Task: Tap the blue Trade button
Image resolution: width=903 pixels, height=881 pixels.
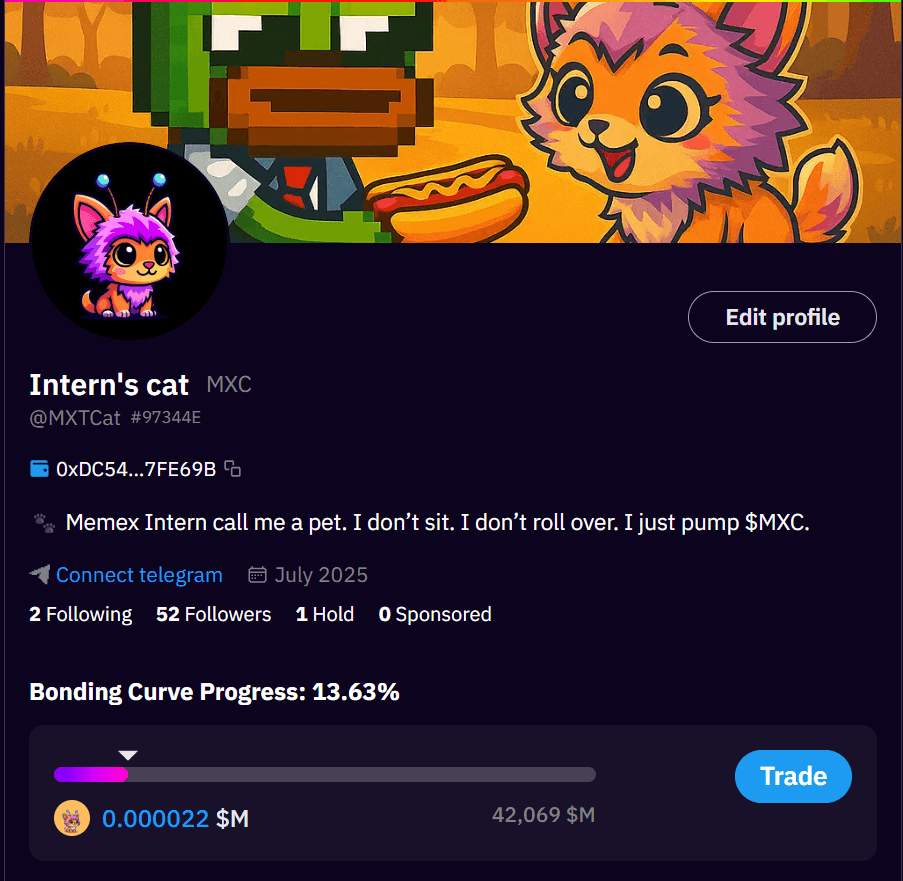Action: [x=793, y=777]
